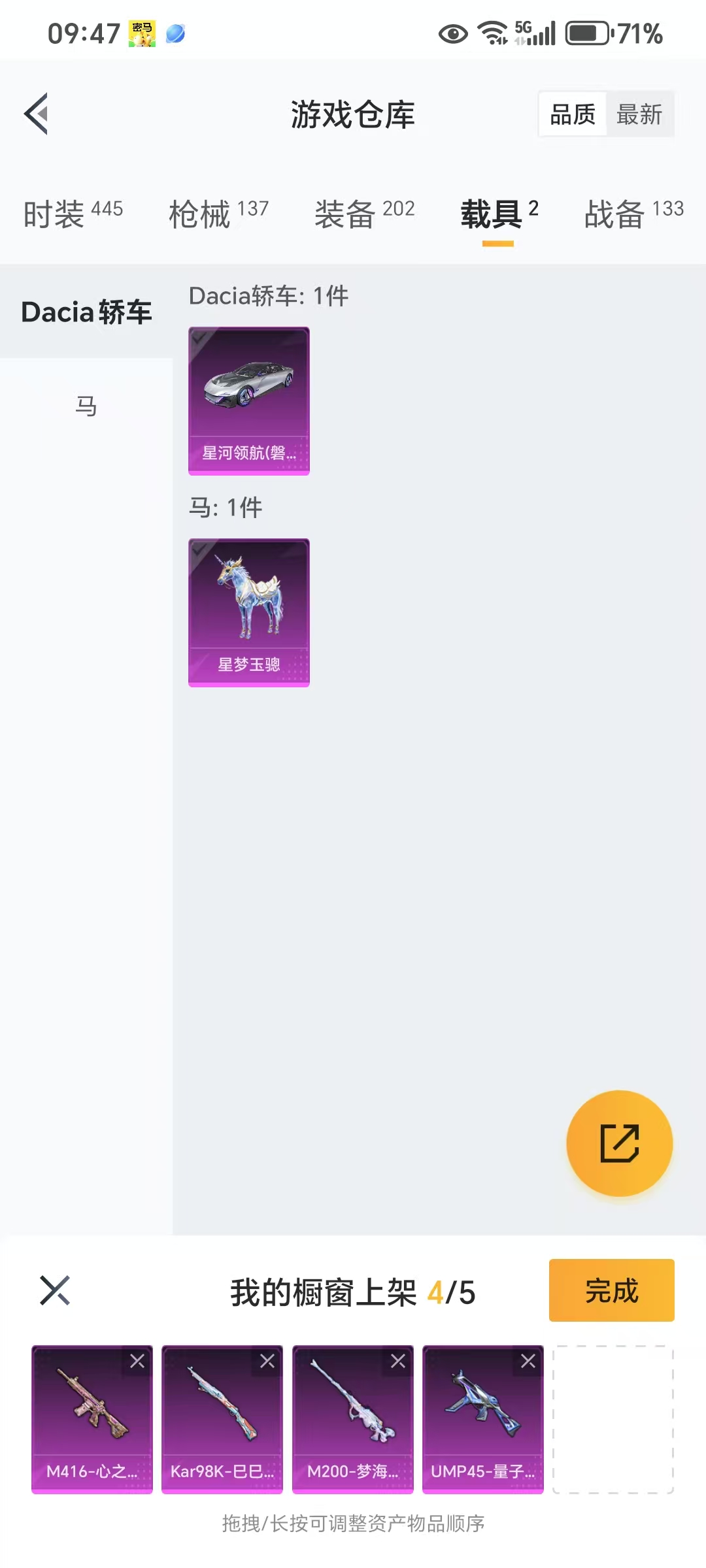The height and width of the screenshot is (1568, 706).
Task: Tap the orange floating share button
Action: point(619,1143)
